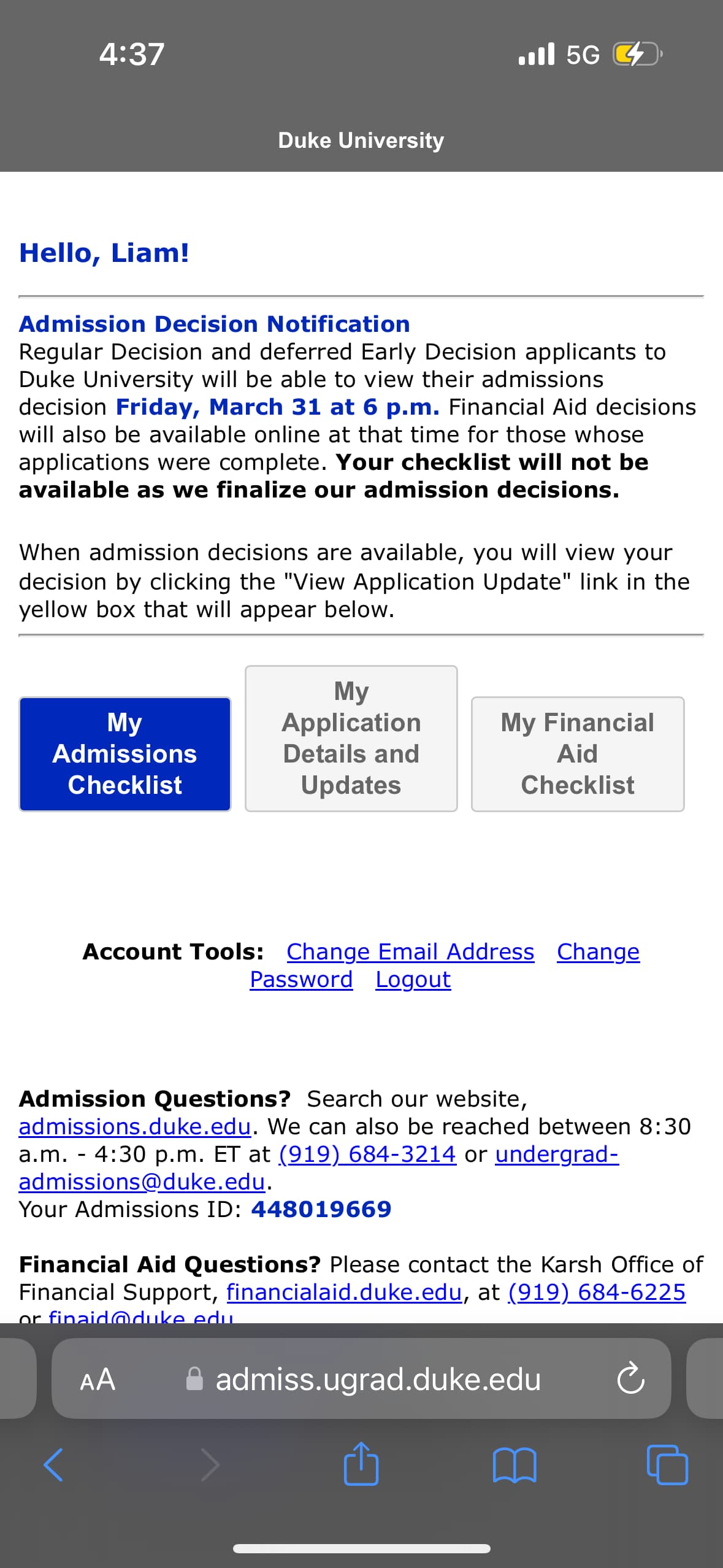Image resolution: width=723 pixels, height=1568 pixels.
Task: Open Safari bookmarks
Action: 514,1465
